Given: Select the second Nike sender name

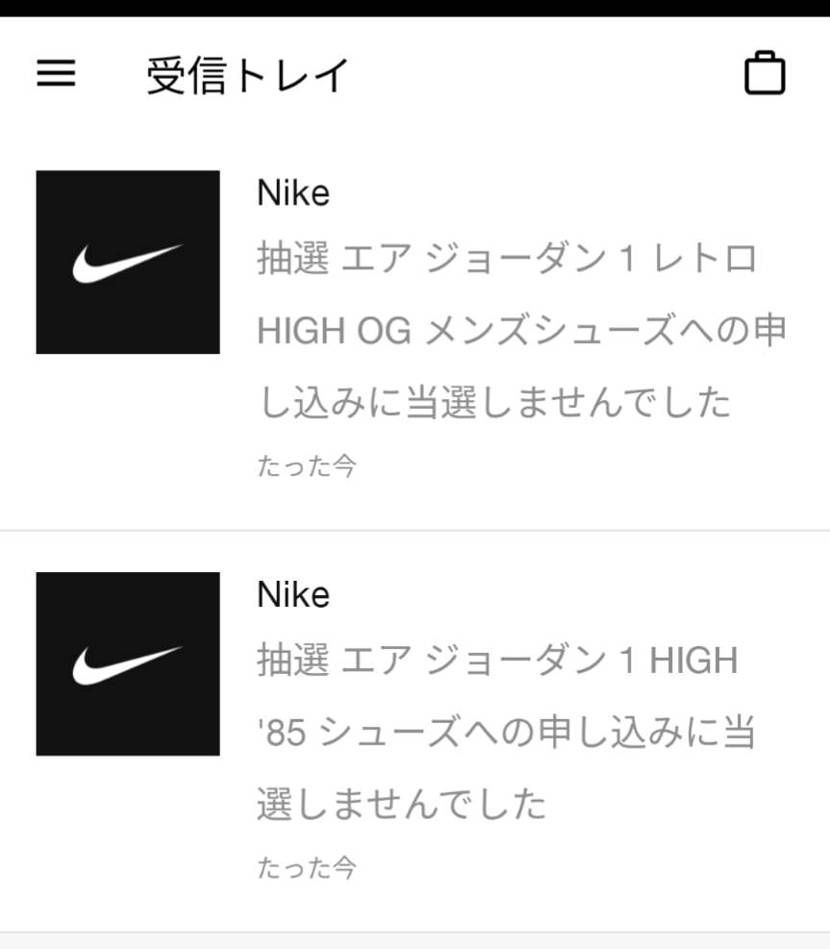Looking at the screenshot, I should pos(291,595).
